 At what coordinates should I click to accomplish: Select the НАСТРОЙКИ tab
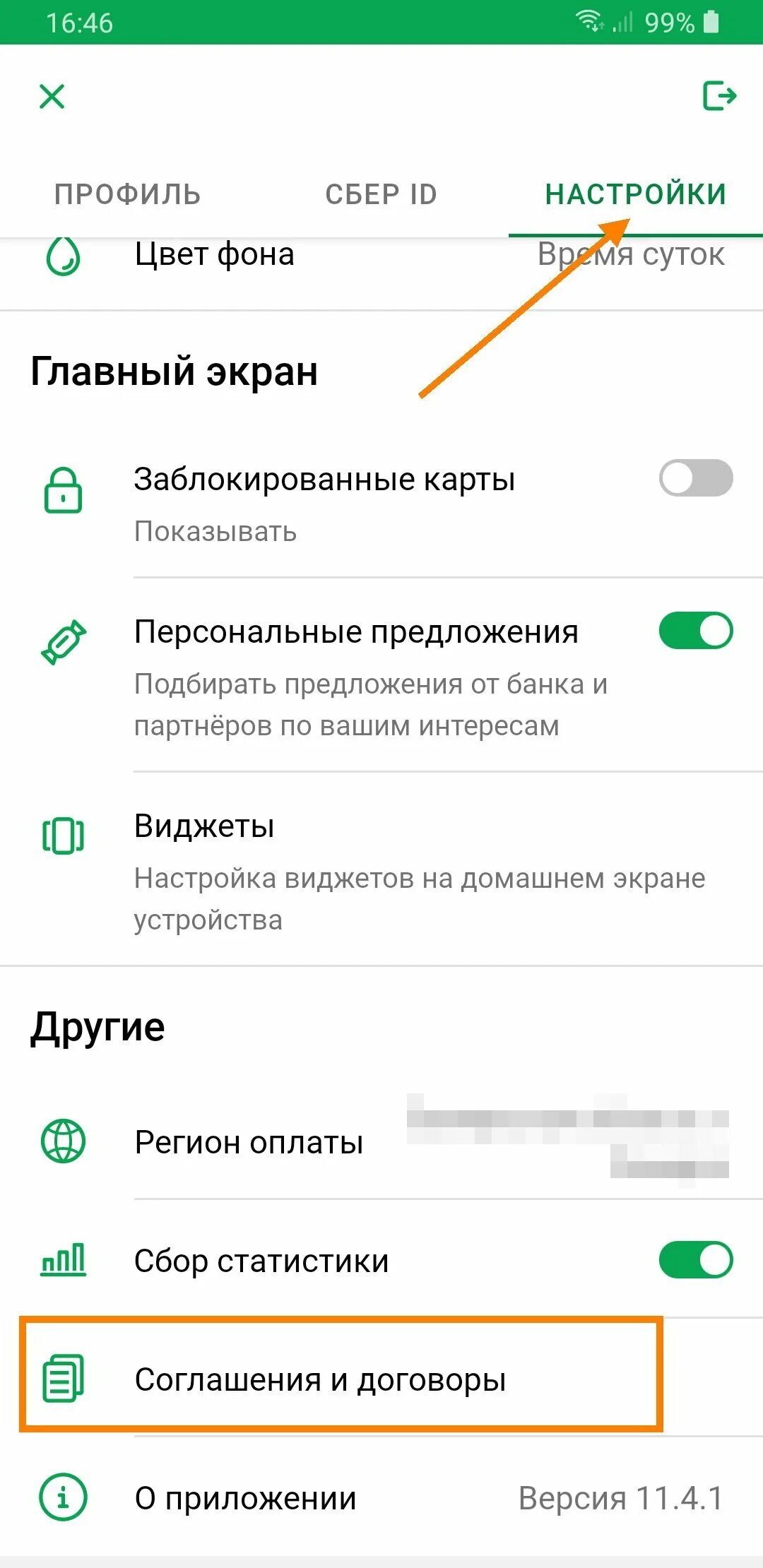pos(635,194)
